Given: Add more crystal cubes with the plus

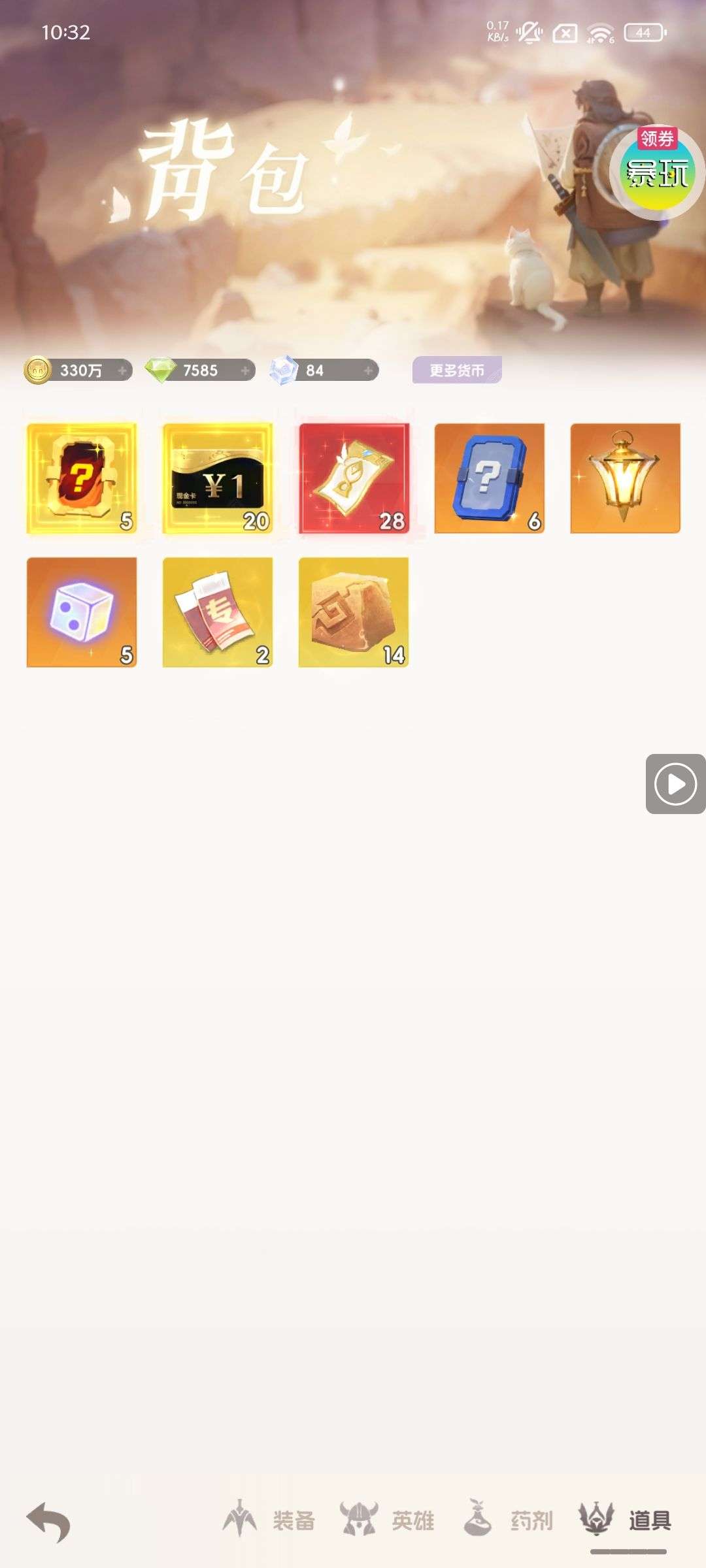Looking at the screenshot, I should tap(368, 370).
